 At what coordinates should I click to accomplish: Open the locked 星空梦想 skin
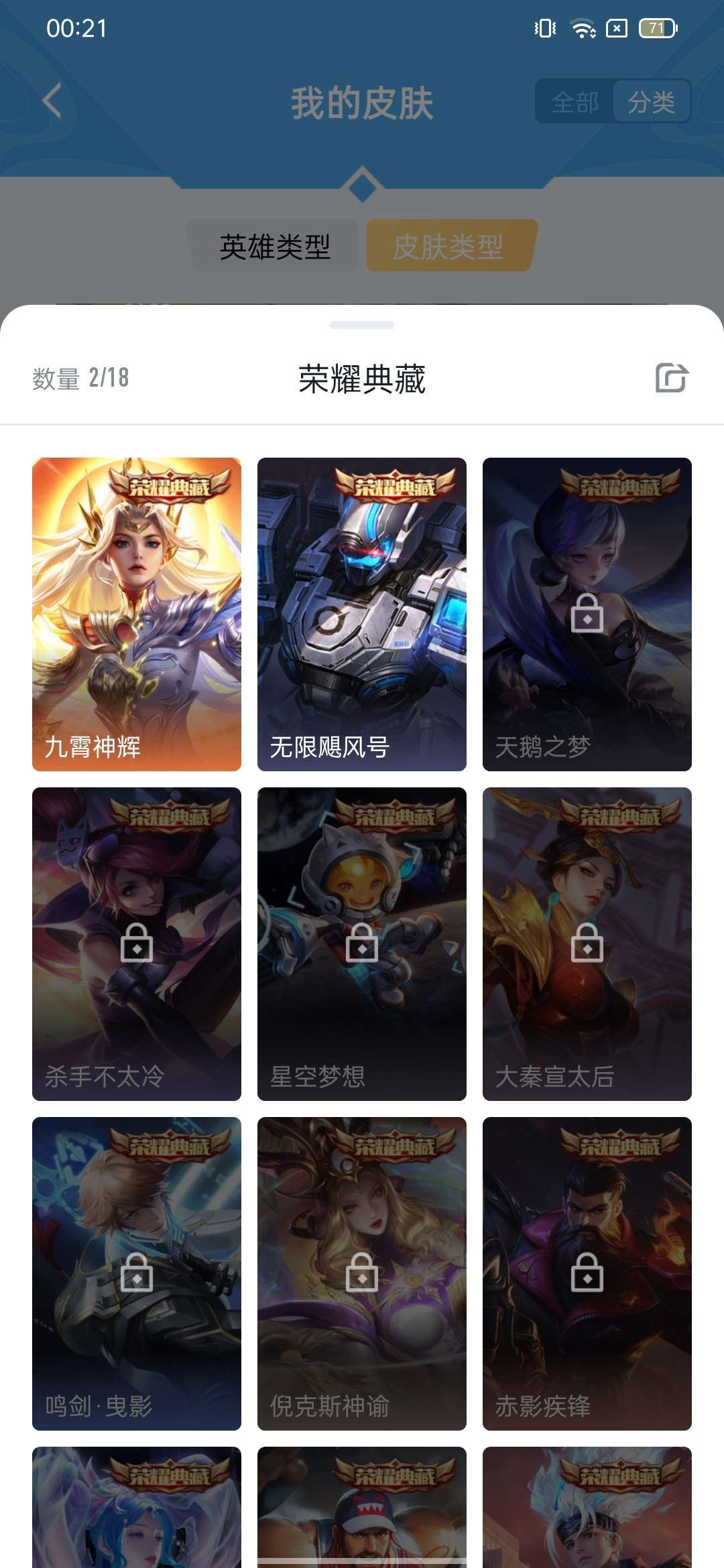point(362,943)
